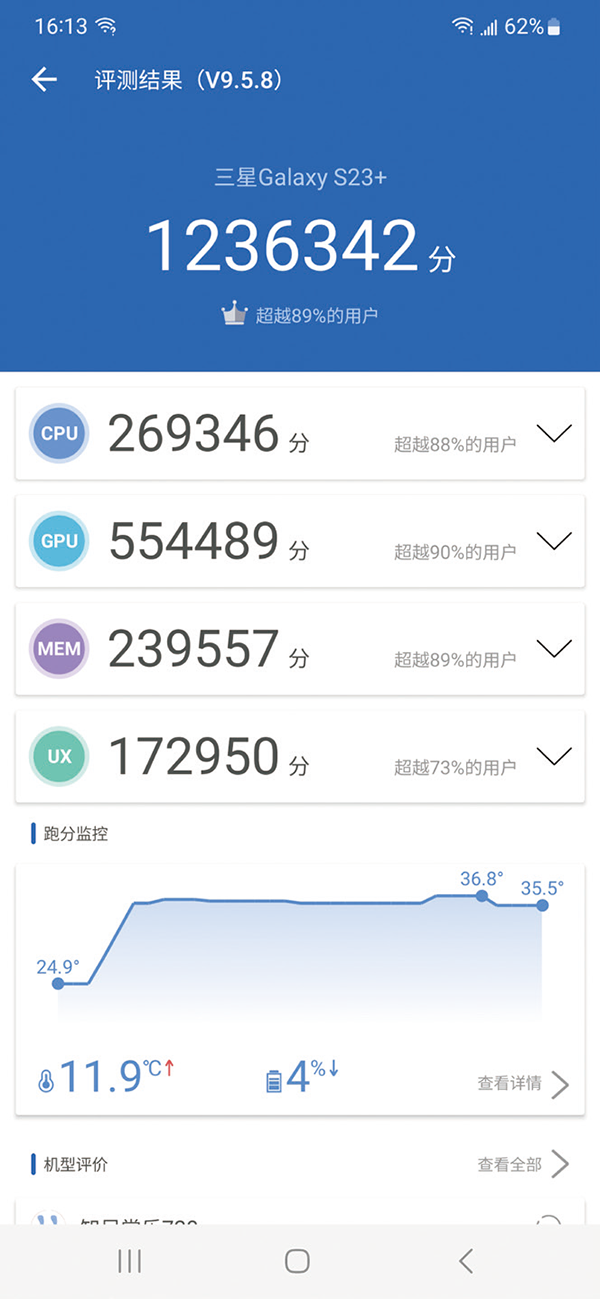Expand the MEM score section

pyautogui.click(x=553, y=648)
